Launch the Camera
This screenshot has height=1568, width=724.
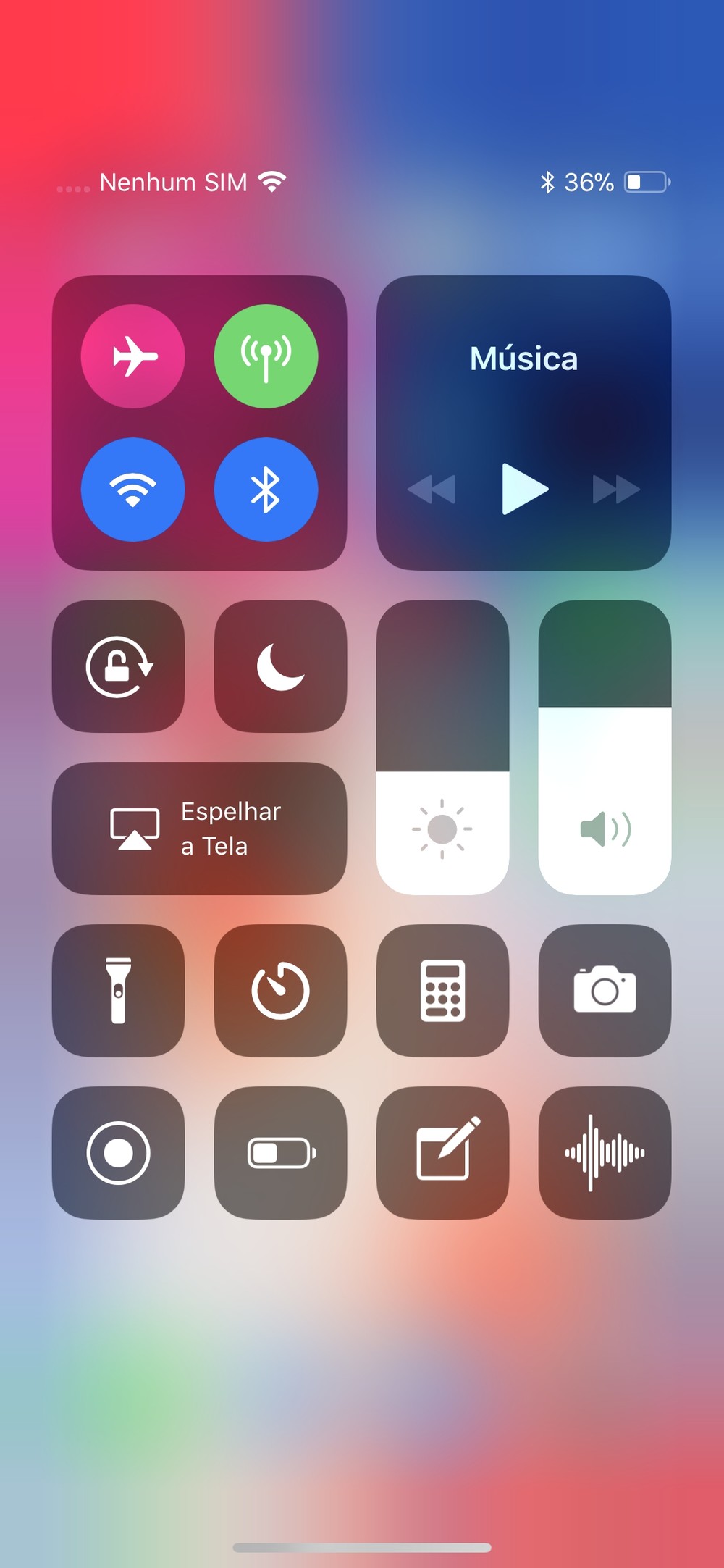coord(605,990)
